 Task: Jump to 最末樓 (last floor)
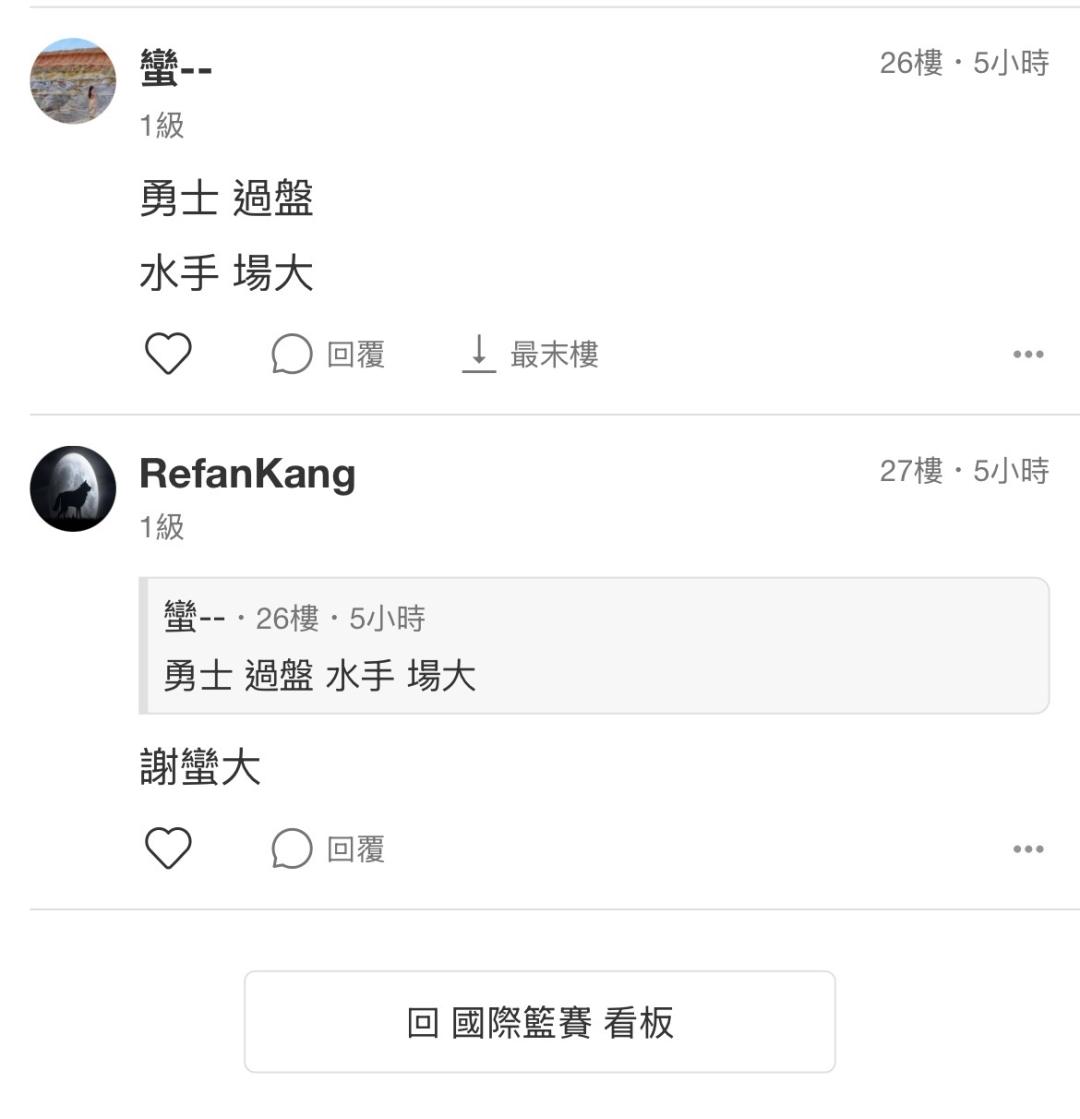[530, 354]
